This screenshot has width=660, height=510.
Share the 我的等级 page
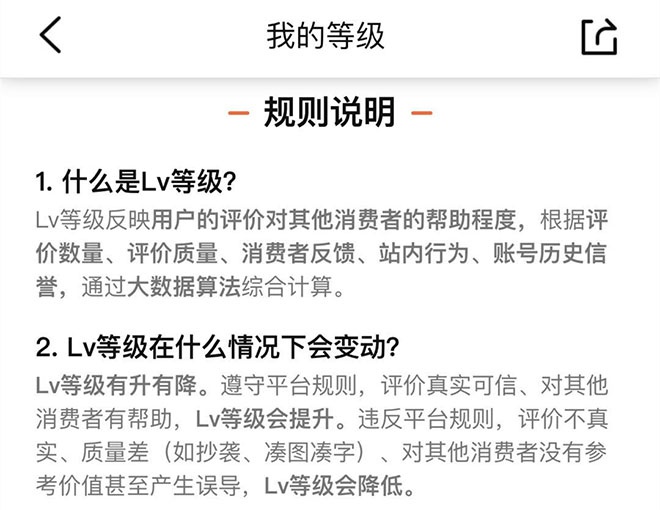(599, 37)
